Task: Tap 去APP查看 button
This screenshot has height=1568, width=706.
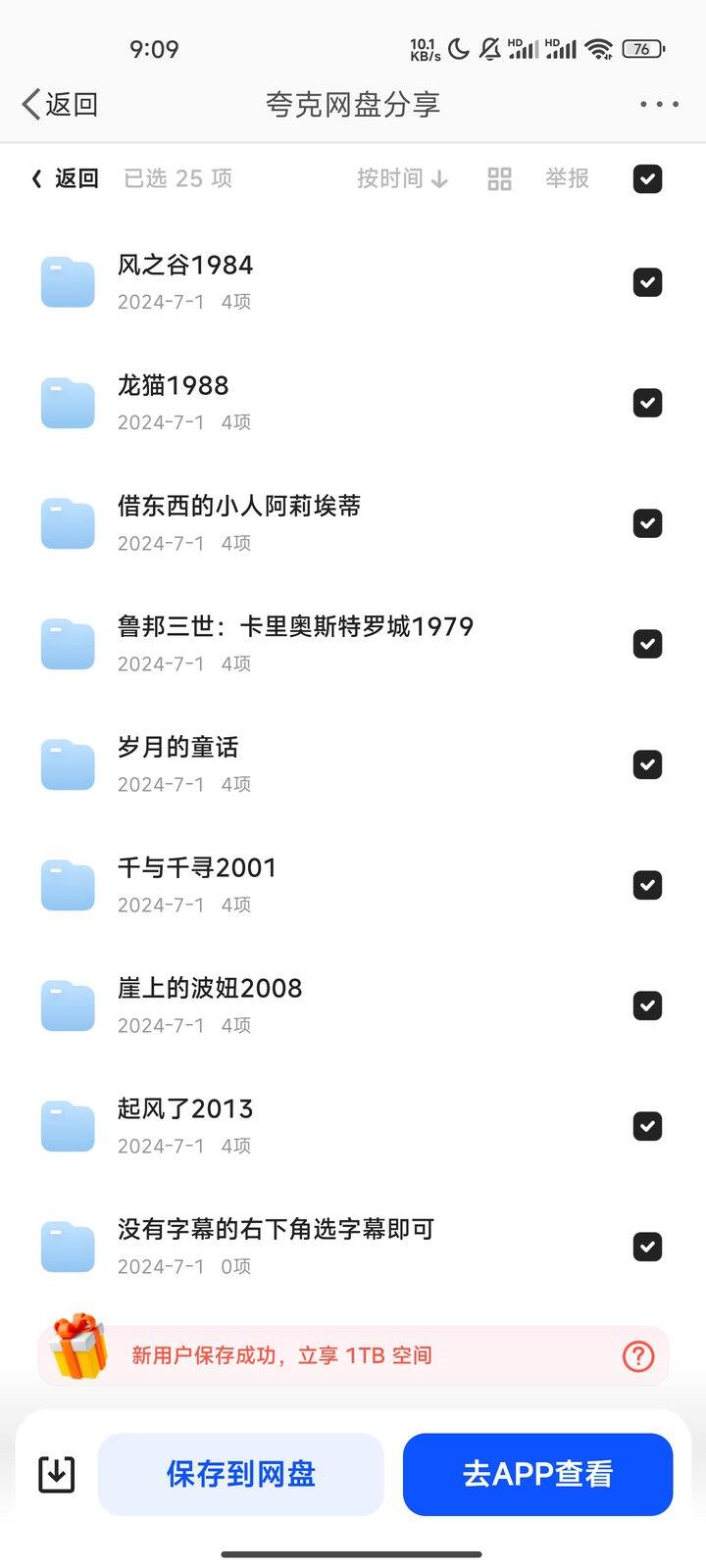Action: point(537,1474)
